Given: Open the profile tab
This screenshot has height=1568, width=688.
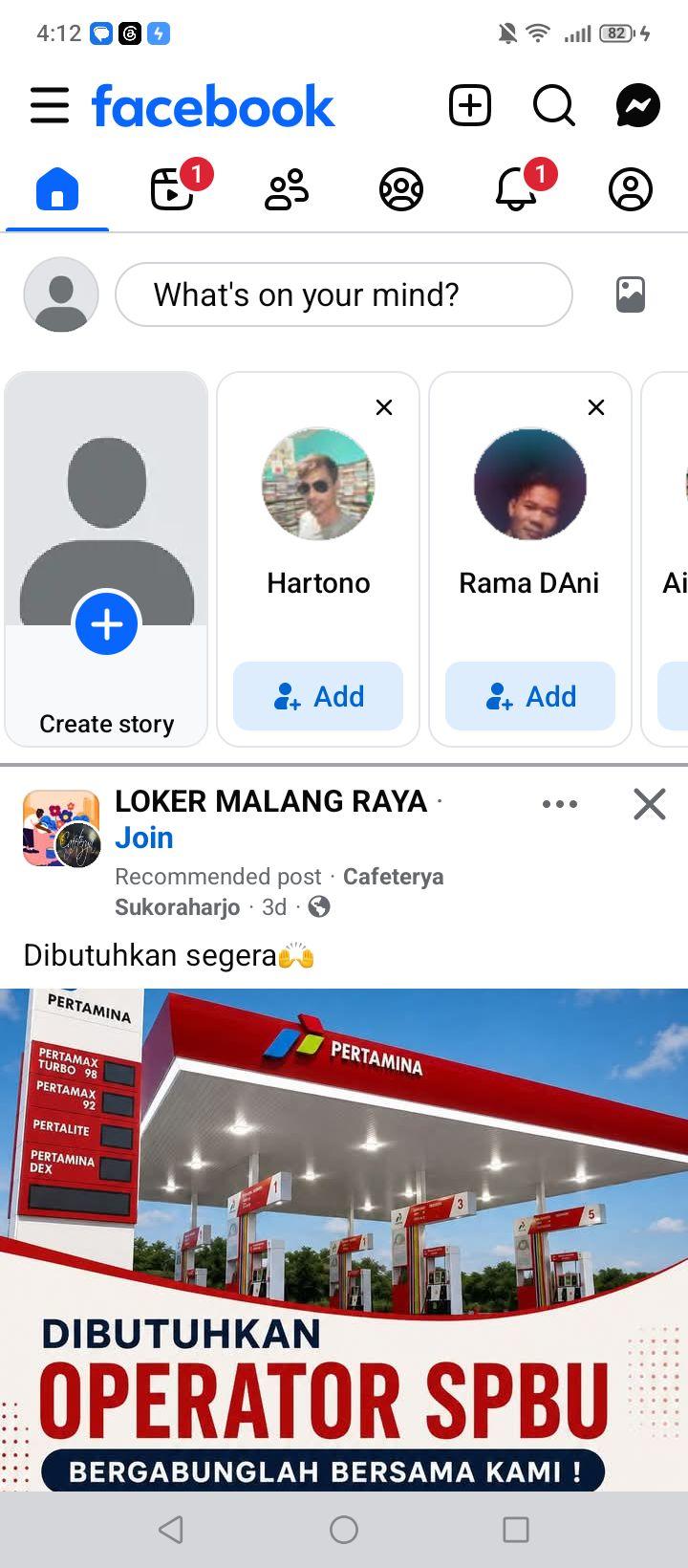Looking at the screenshot, I should (631, 188).
